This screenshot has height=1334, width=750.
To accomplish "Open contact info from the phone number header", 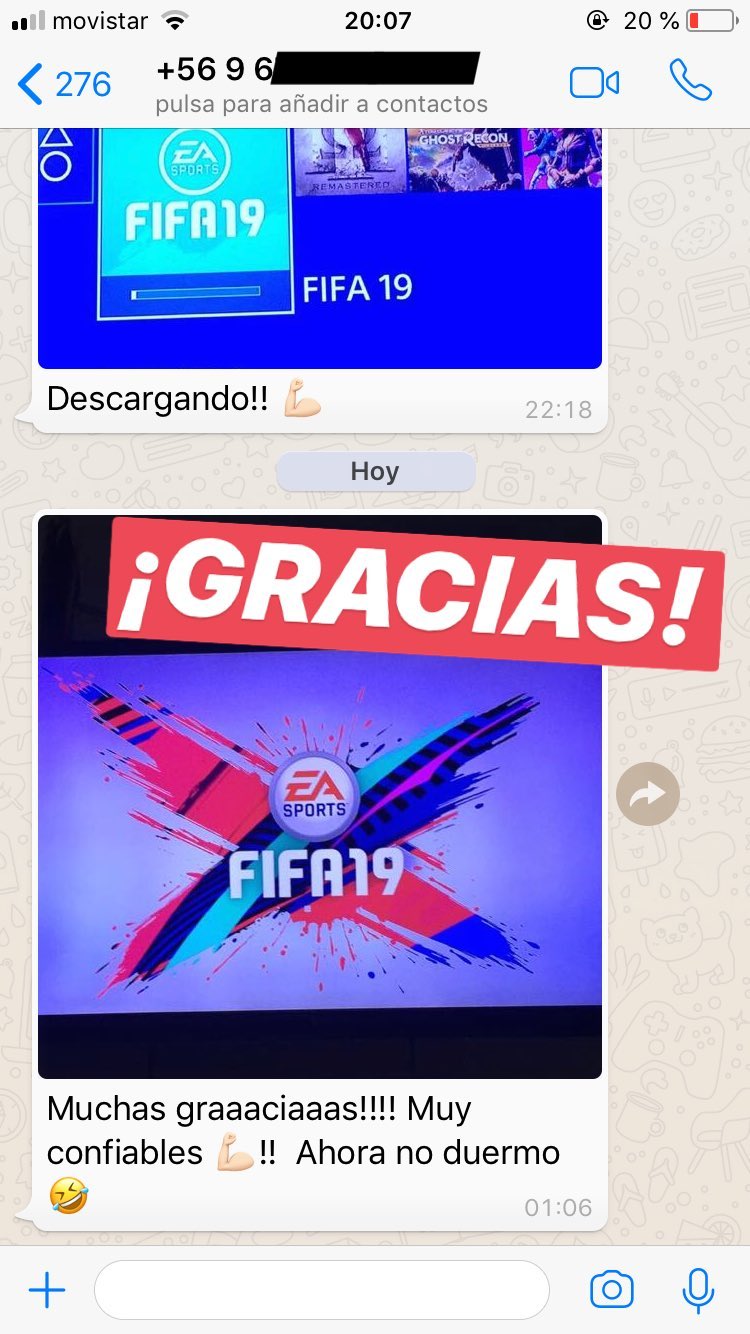I will coord(322,84).
